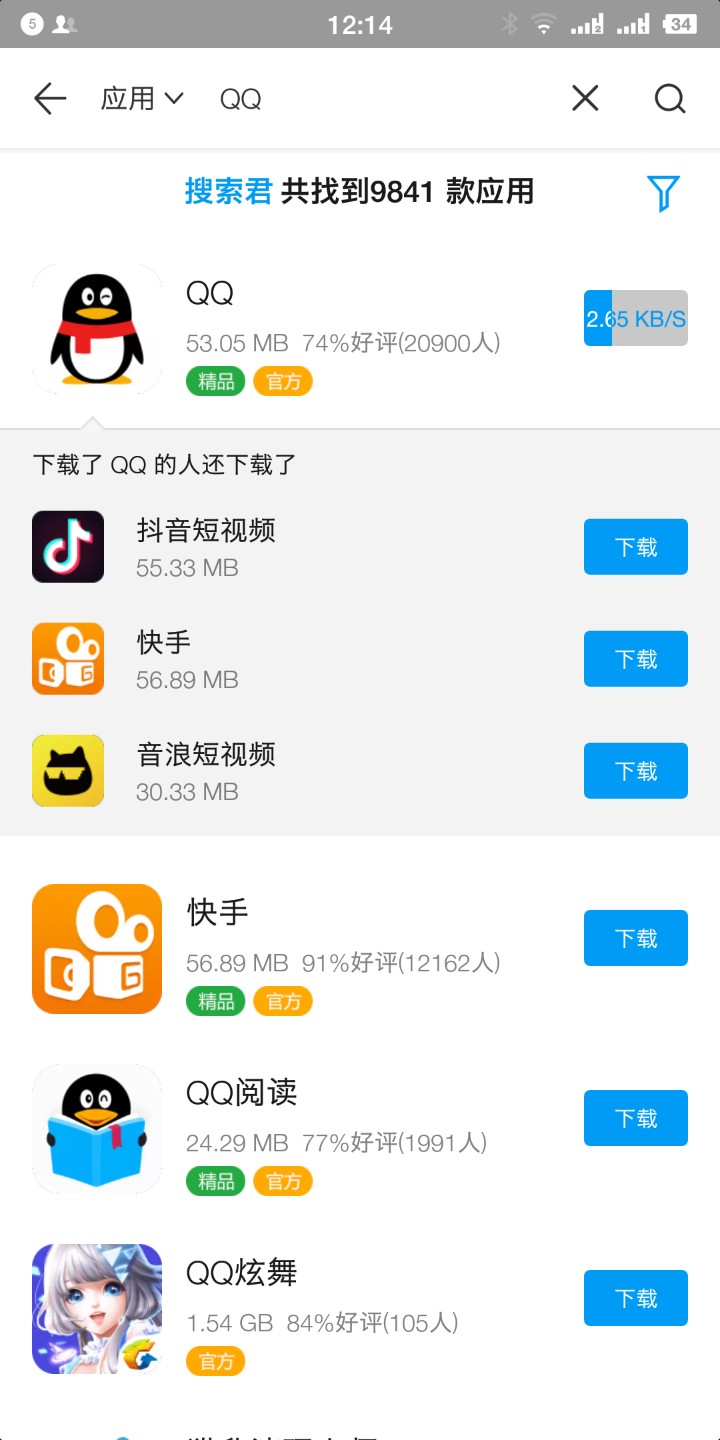
Task: Download 快手 with 91% rating
Action: pos(636,938)
